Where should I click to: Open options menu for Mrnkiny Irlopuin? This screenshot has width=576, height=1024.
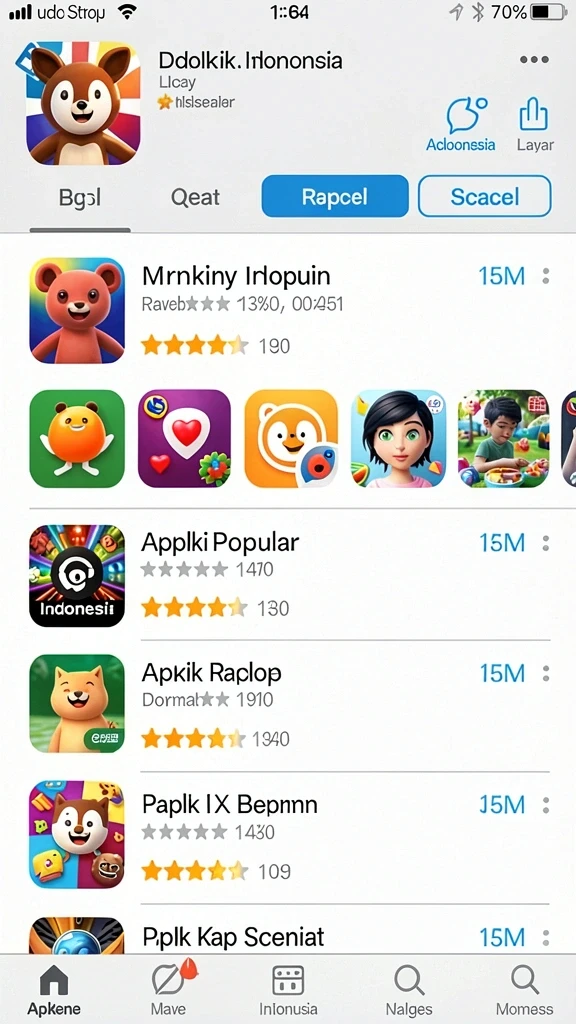pyautogui.click(x=545, y=276)
